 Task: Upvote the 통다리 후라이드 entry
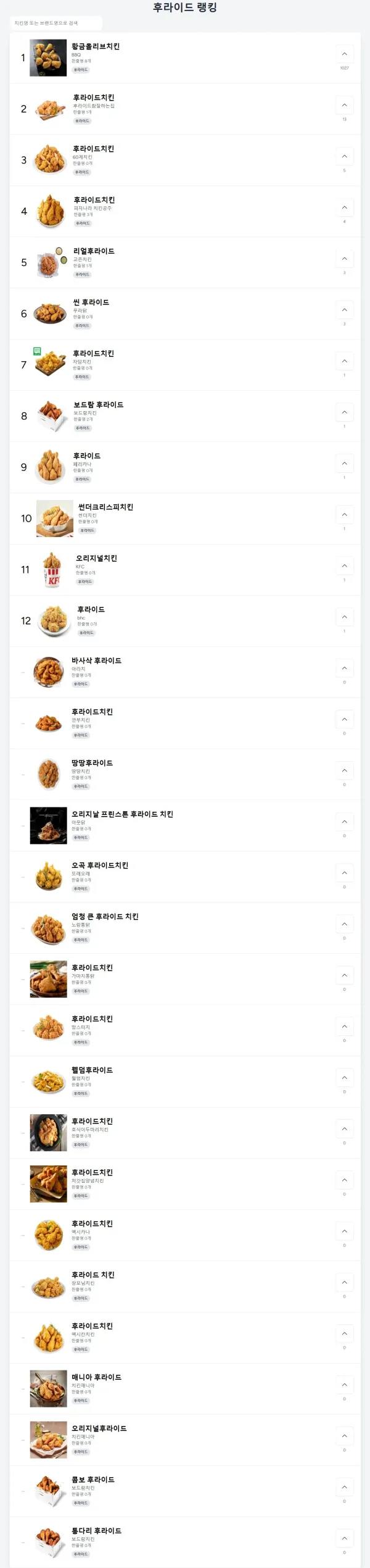click(344, 1538)
